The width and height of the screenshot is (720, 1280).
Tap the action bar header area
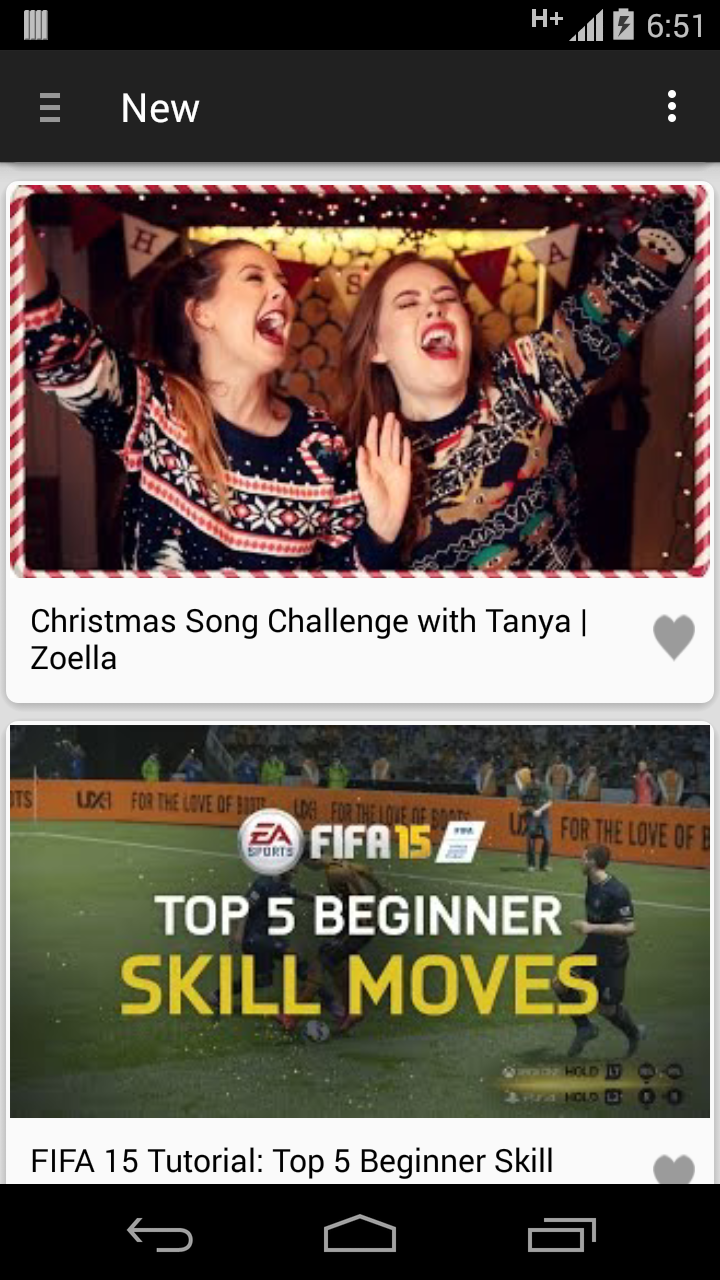tap(360, 107)
